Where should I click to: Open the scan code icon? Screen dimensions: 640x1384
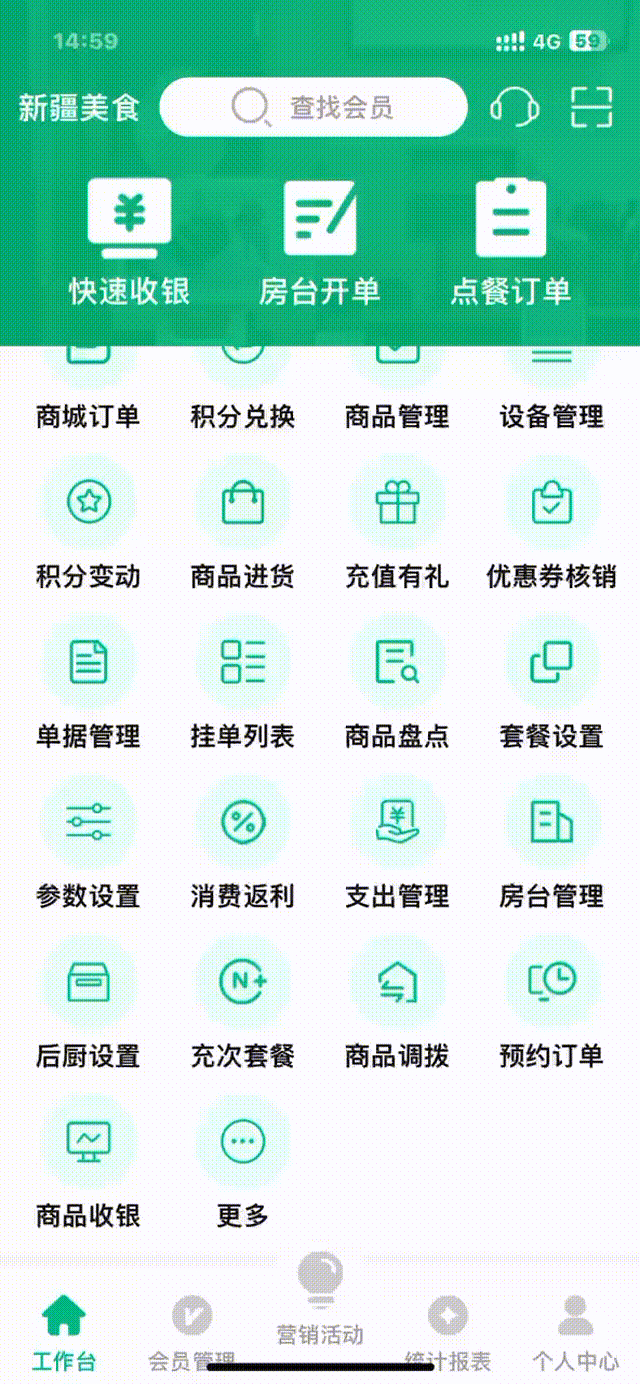(x=591, y=107)
